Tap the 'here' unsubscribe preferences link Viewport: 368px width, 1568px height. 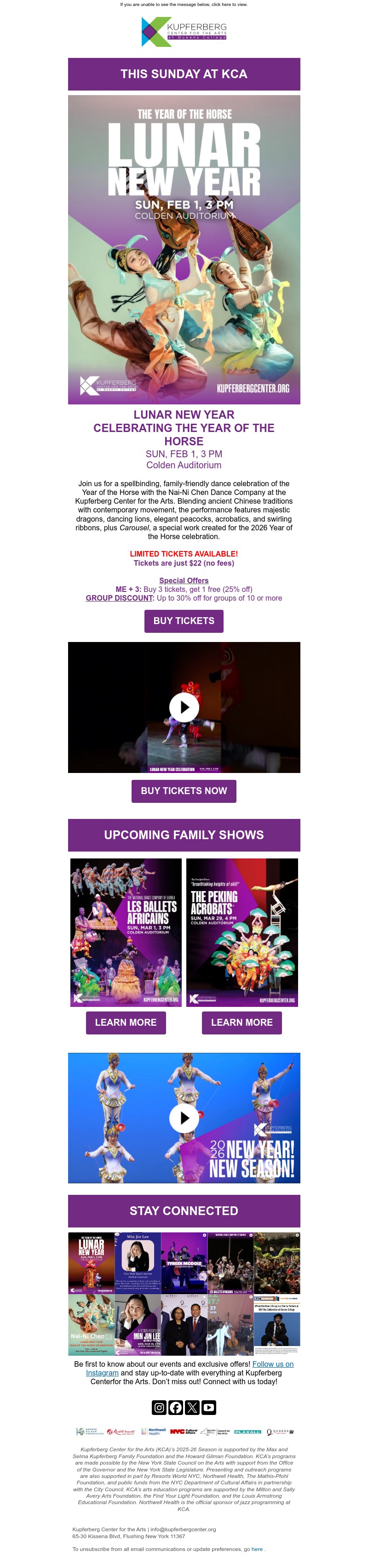257,1549
